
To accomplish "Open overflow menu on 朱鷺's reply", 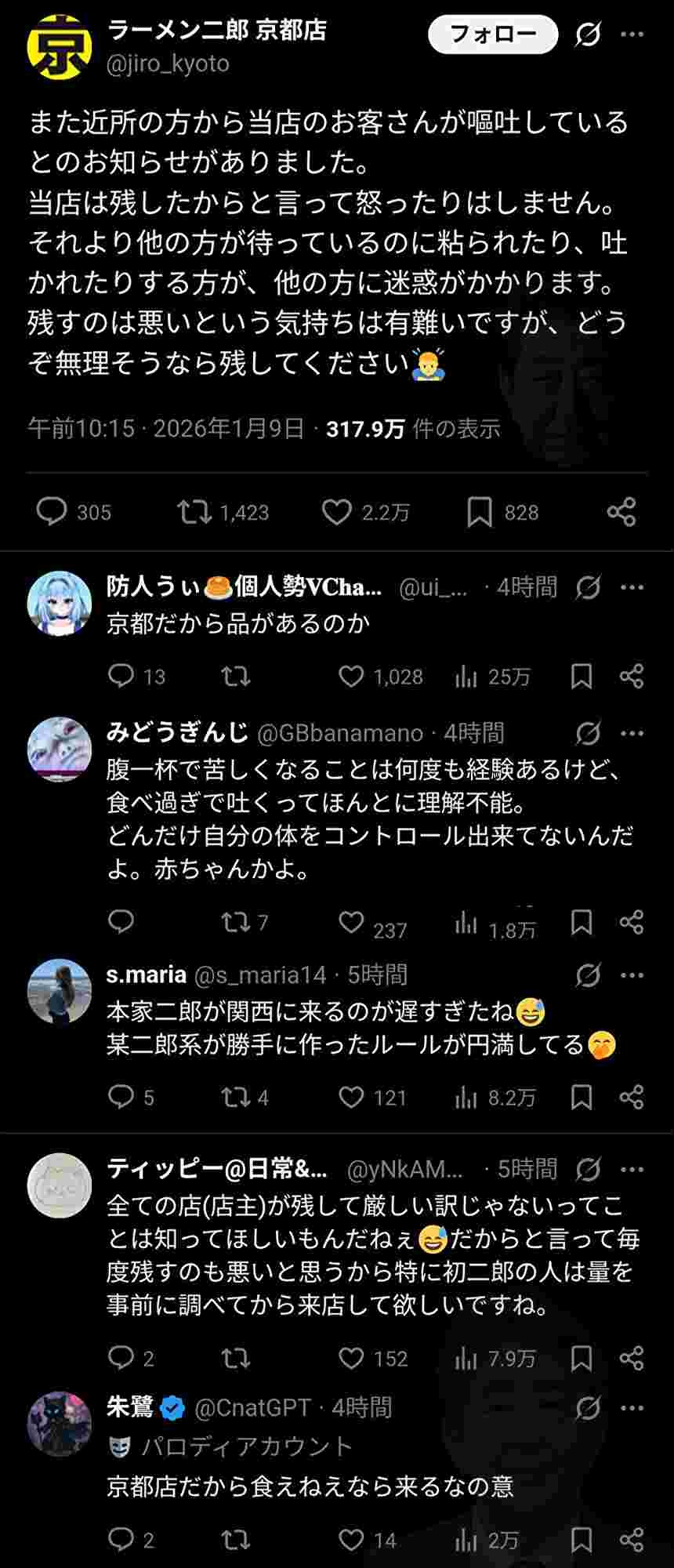I will (632, 1408).
